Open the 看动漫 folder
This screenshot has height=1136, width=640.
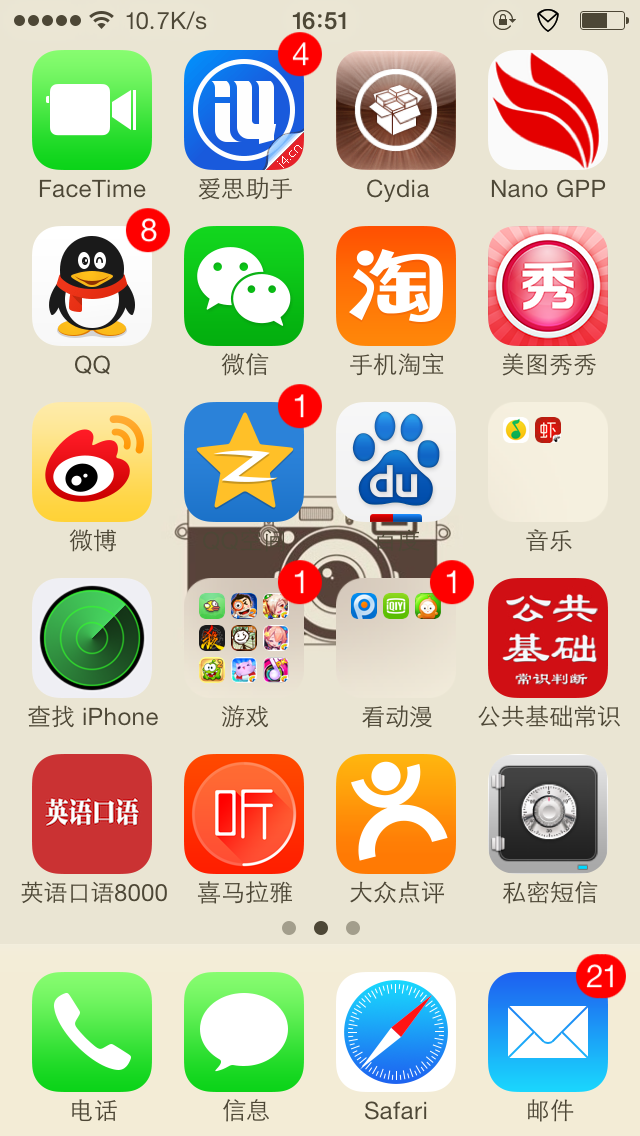[396, 638]
